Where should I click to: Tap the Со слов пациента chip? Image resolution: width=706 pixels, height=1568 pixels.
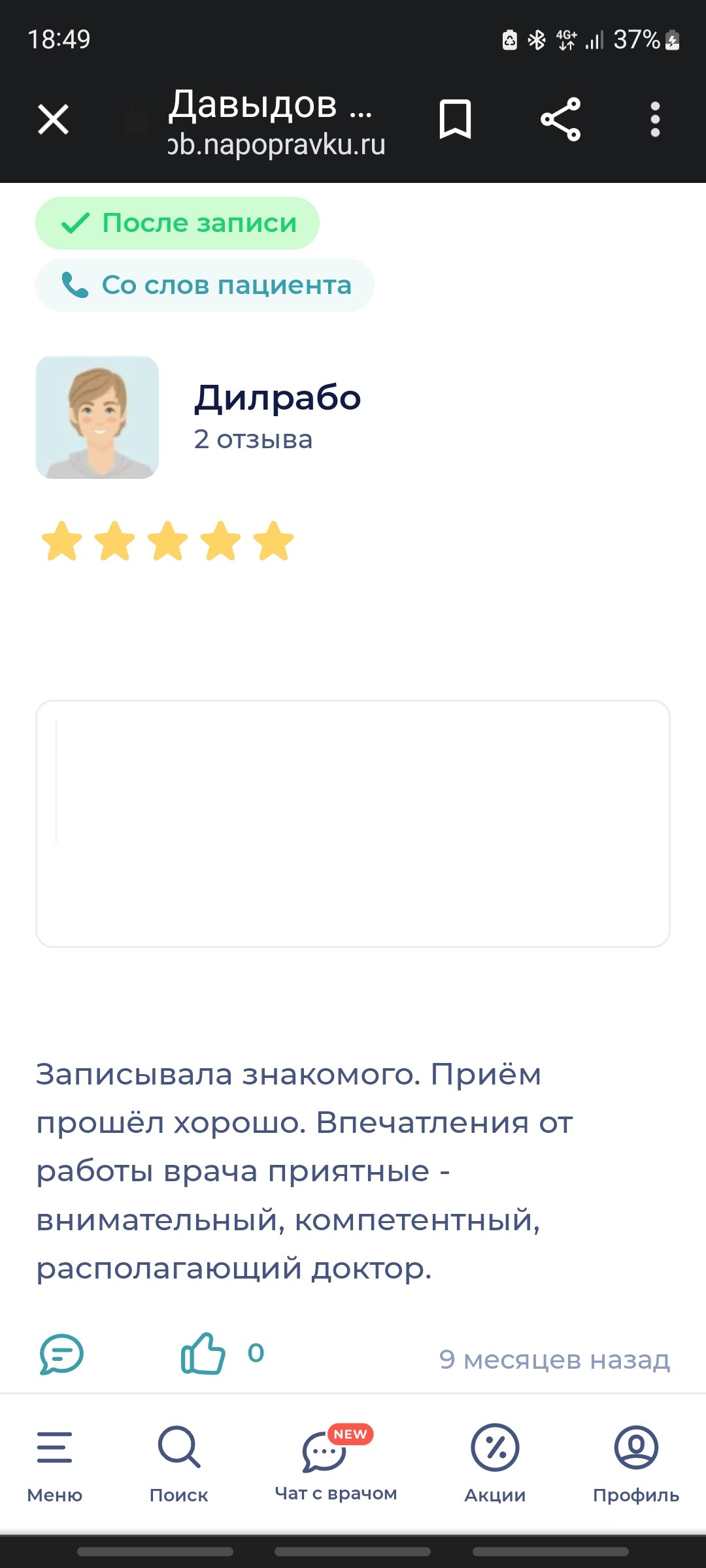point(205,286)
